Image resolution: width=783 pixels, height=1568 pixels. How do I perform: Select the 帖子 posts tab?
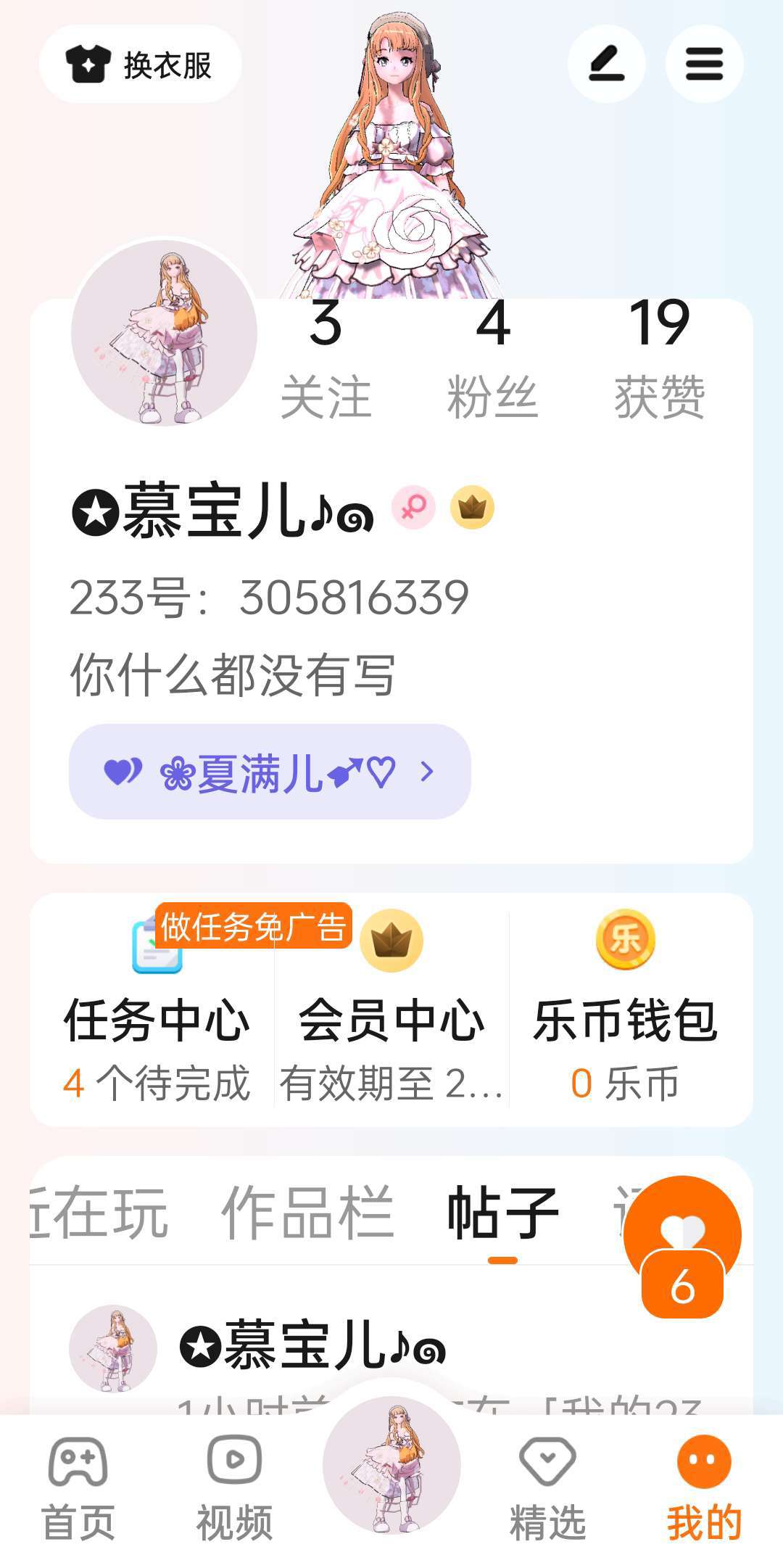pos(502,1213)
